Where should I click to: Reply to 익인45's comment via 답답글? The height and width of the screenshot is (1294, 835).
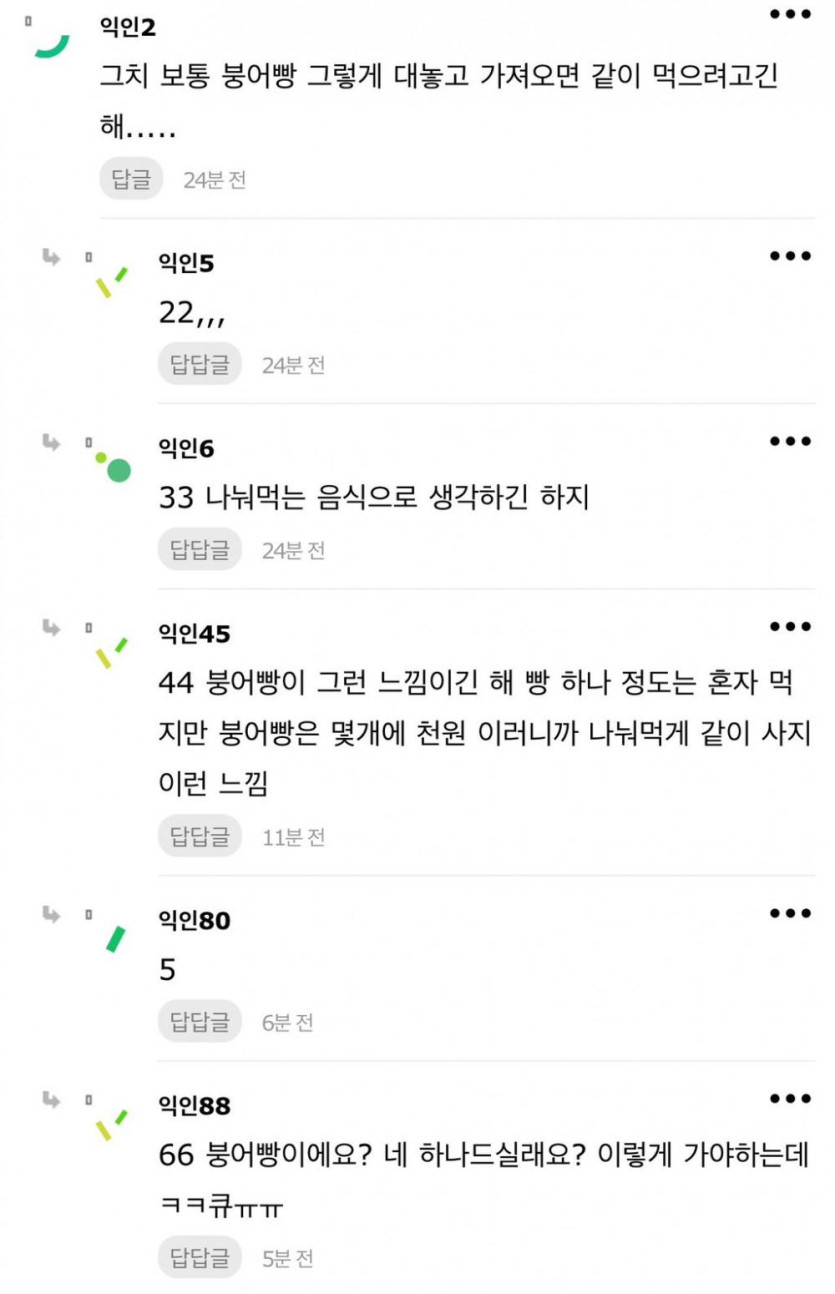tap(199, 836)
